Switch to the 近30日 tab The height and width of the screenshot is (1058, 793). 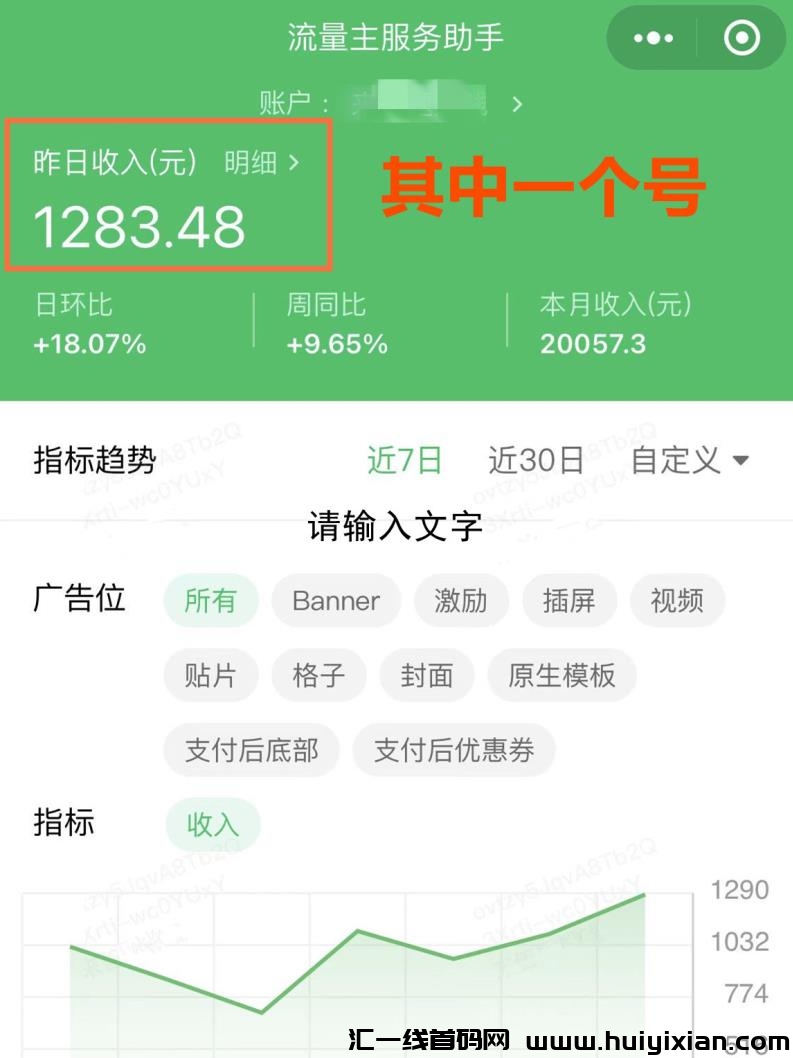(536, 460)
